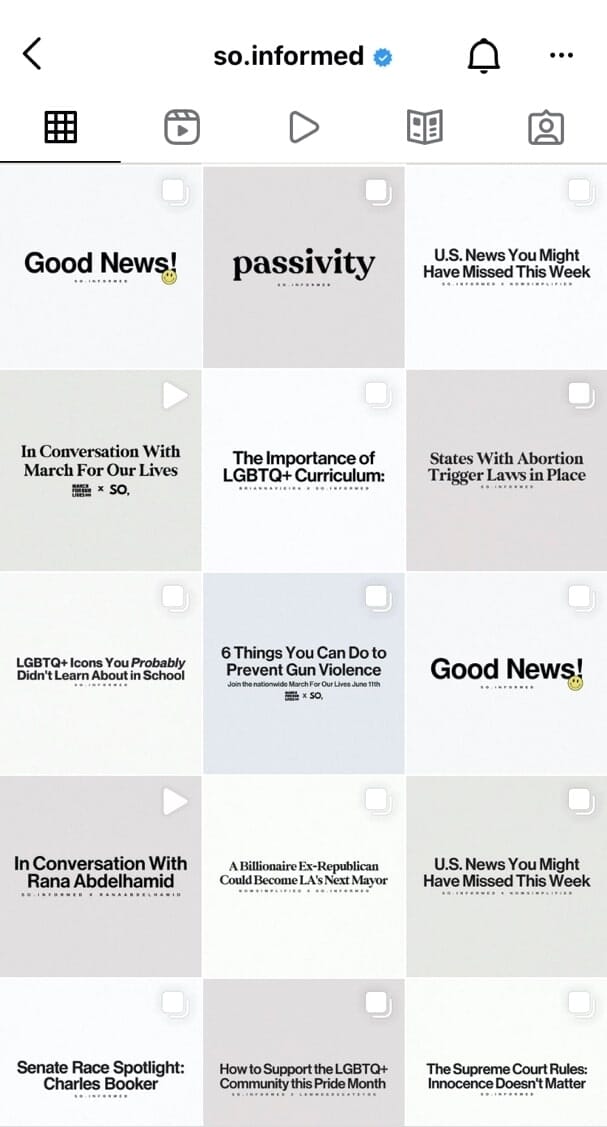
Task: Open the Billionaire Ex-Republican LA Mayor post
Action: pyautogui.click(x=303, y=876)
